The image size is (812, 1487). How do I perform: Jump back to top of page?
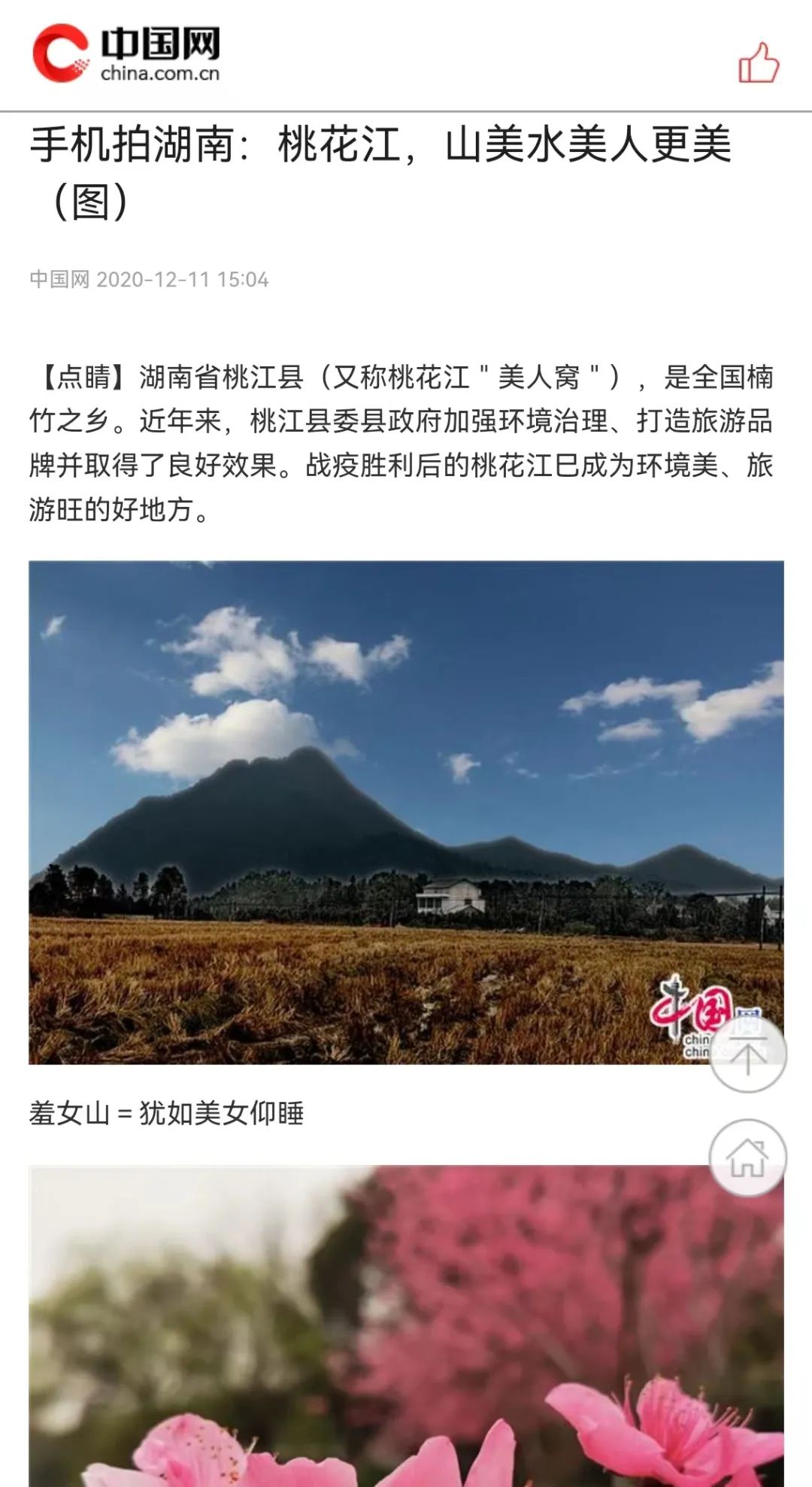point(747,1053)
